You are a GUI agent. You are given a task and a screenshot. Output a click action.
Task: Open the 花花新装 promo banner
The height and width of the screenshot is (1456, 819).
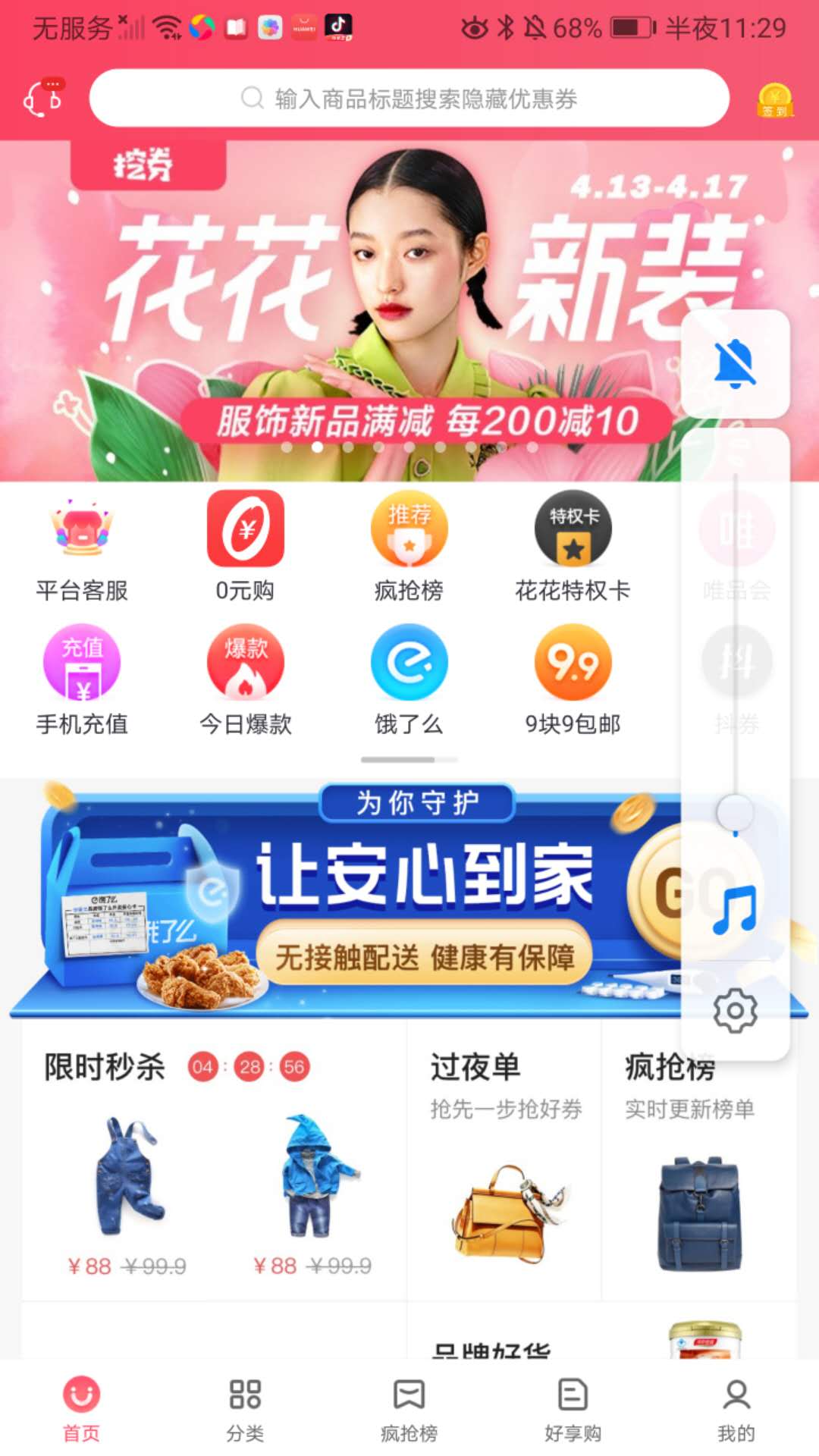pos(341,311)
